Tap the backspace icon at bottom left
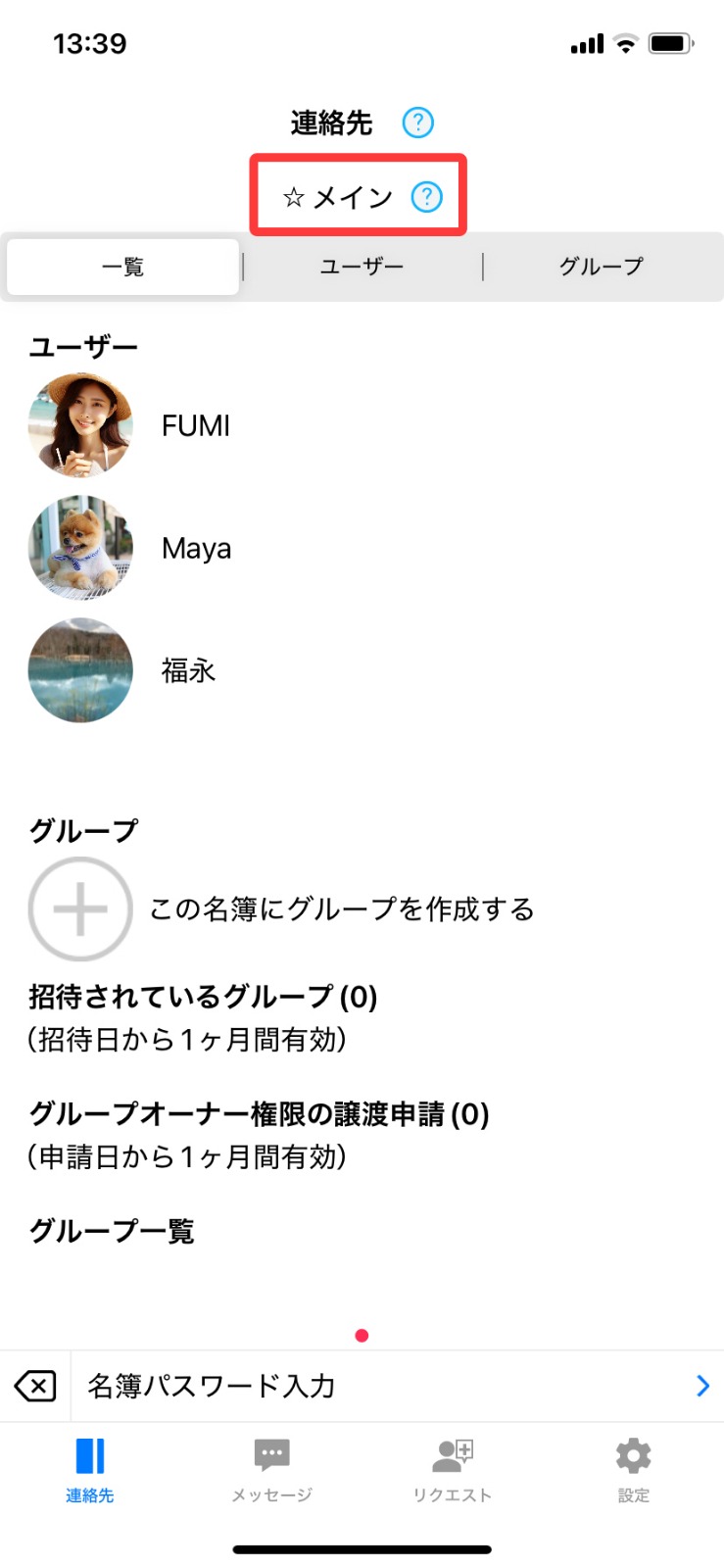The width and height of the screenshot is (724, 1568). click(x=35, y=1386)
